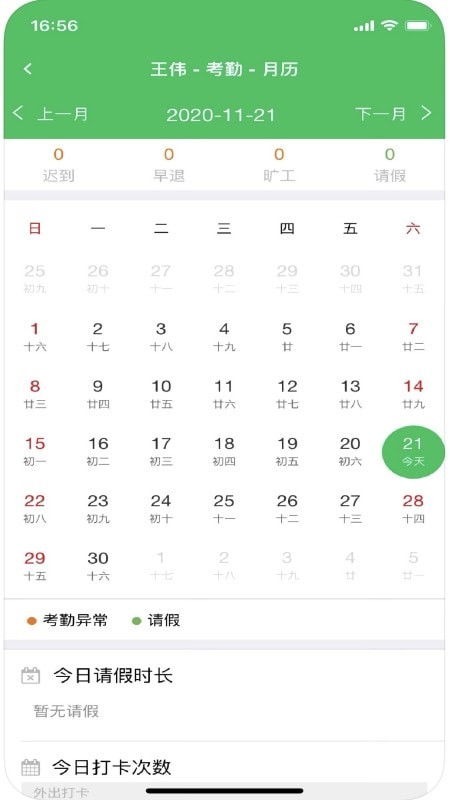Select November 10 on the calendar
This screenshot has height=800, width=450.
[x=161, y=394]
